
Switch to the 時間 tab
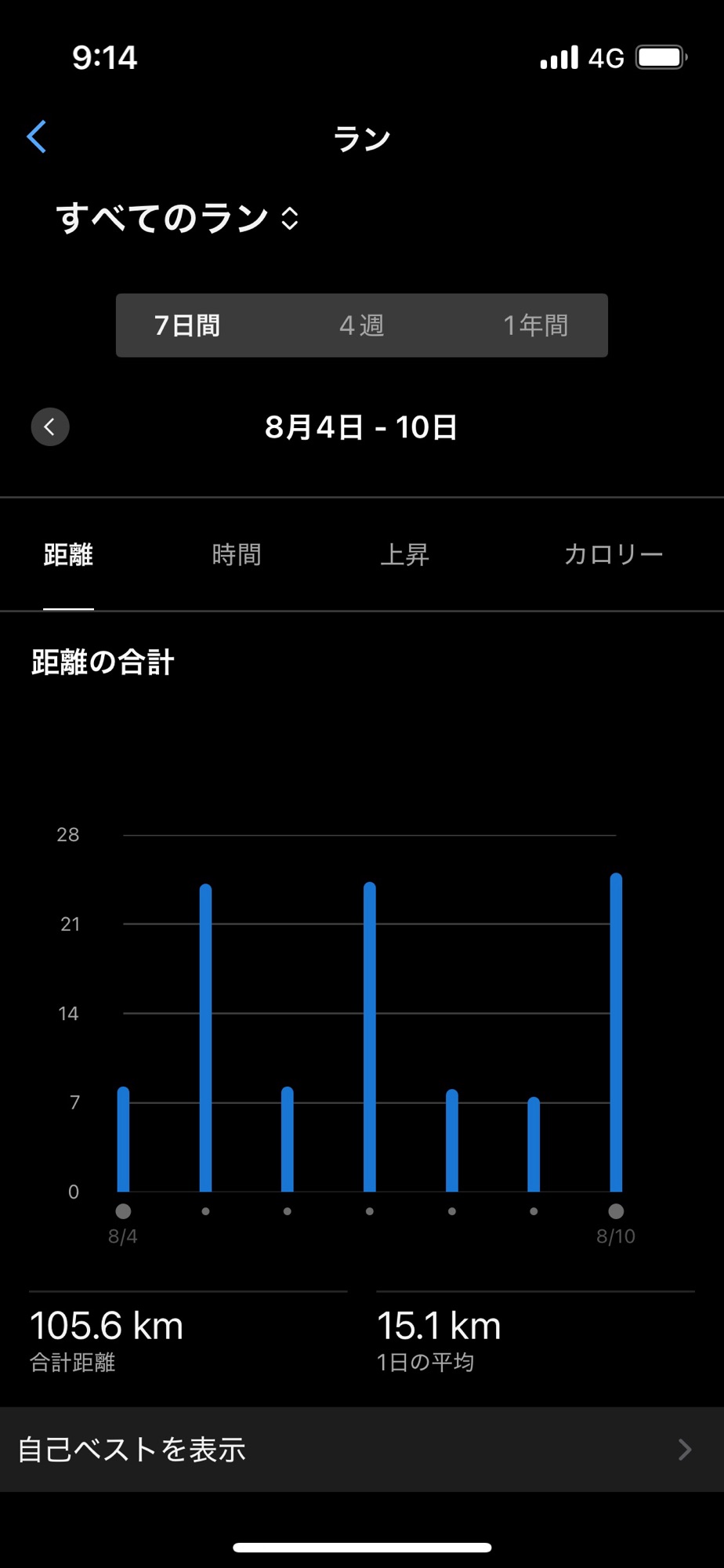(237, 555)
